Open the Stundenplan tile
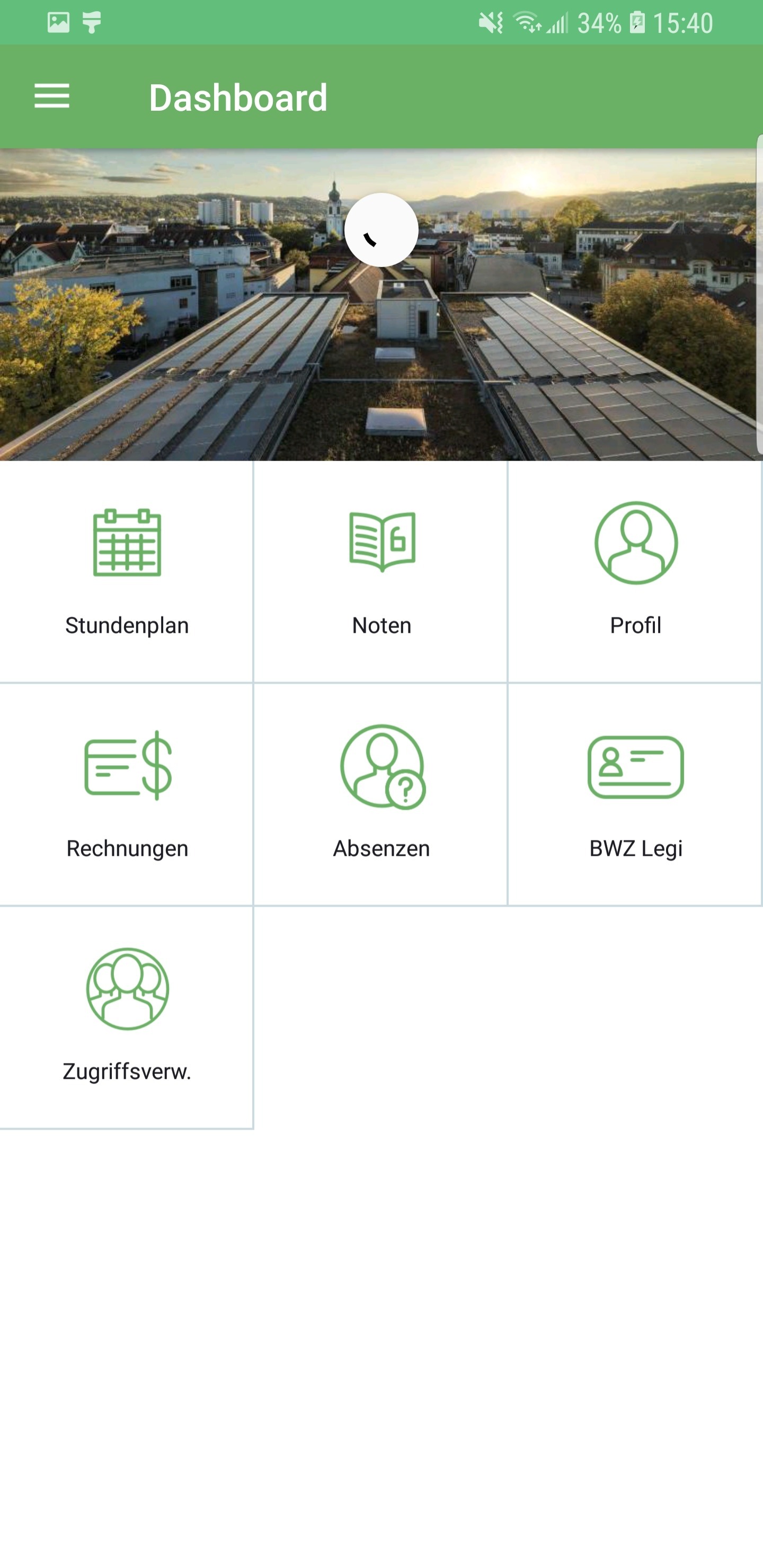Viewport: 763px width, 1568px height. point(127,571)
